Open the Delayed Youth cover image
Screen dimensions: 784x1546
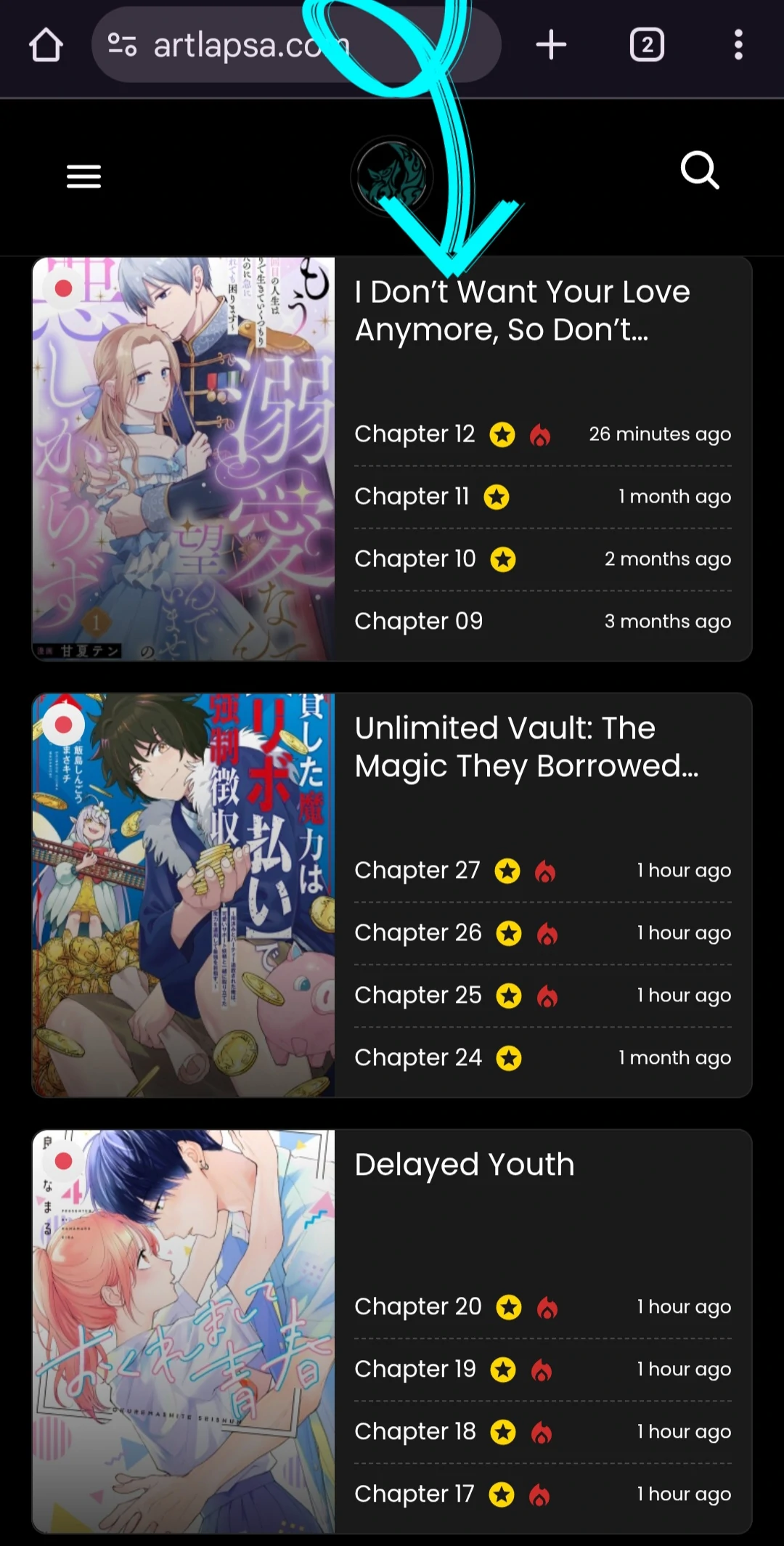click(x=184, y=1331)
